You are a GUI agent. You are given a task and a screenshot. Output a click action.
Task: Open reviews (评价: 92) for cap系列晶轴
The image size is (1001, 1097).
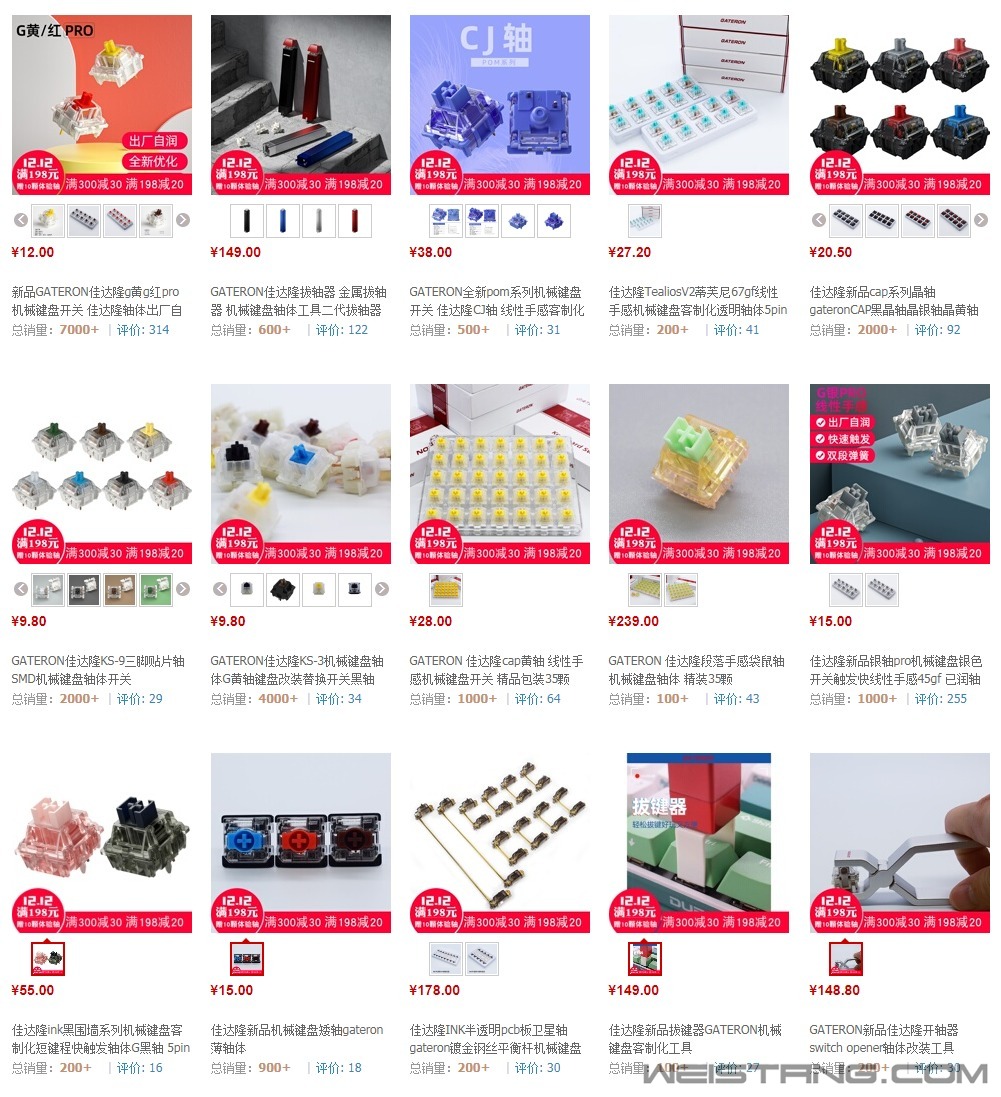tap(938, 330)
